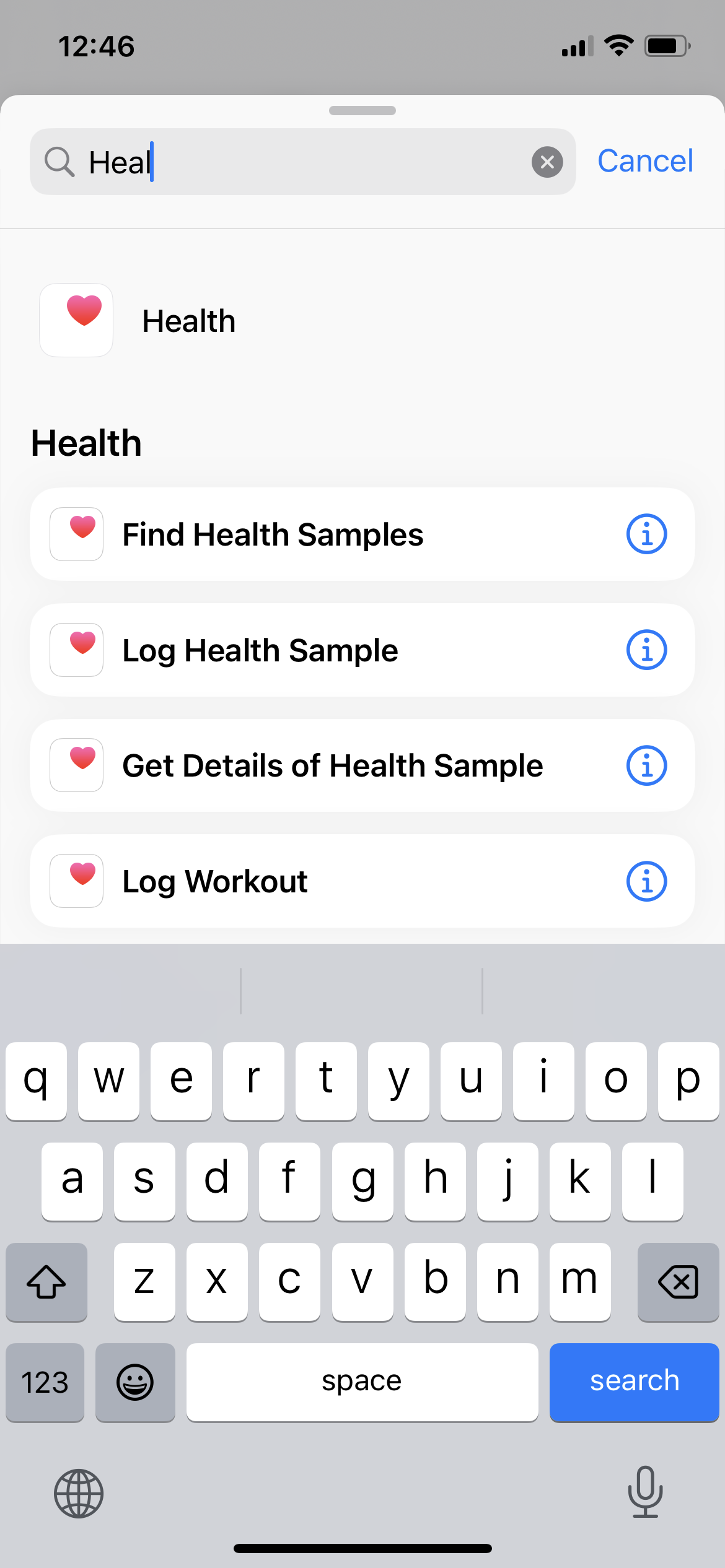Clear the search field text

(547, 162)
